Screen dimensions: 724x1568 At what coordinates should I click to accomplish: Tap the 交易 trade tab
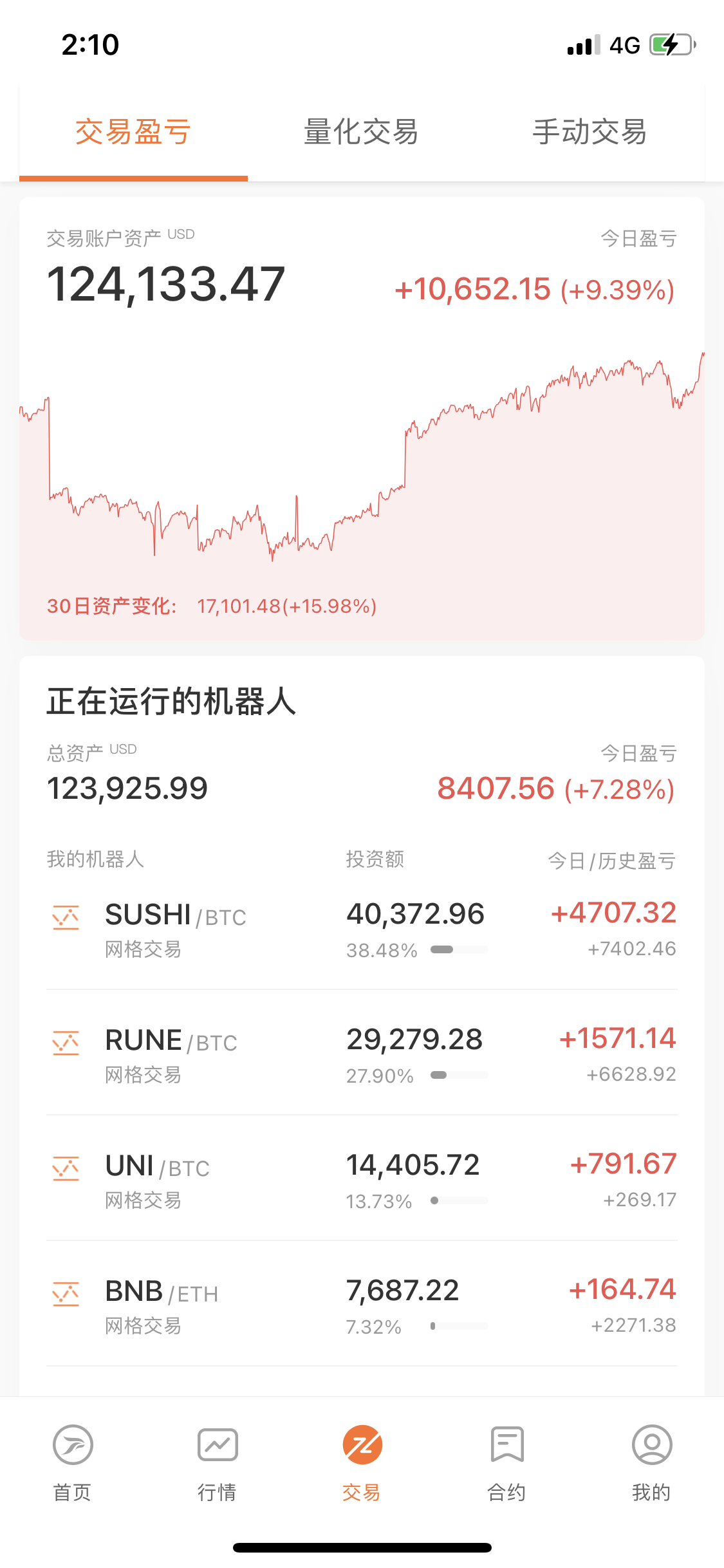tap(362, 1462)
